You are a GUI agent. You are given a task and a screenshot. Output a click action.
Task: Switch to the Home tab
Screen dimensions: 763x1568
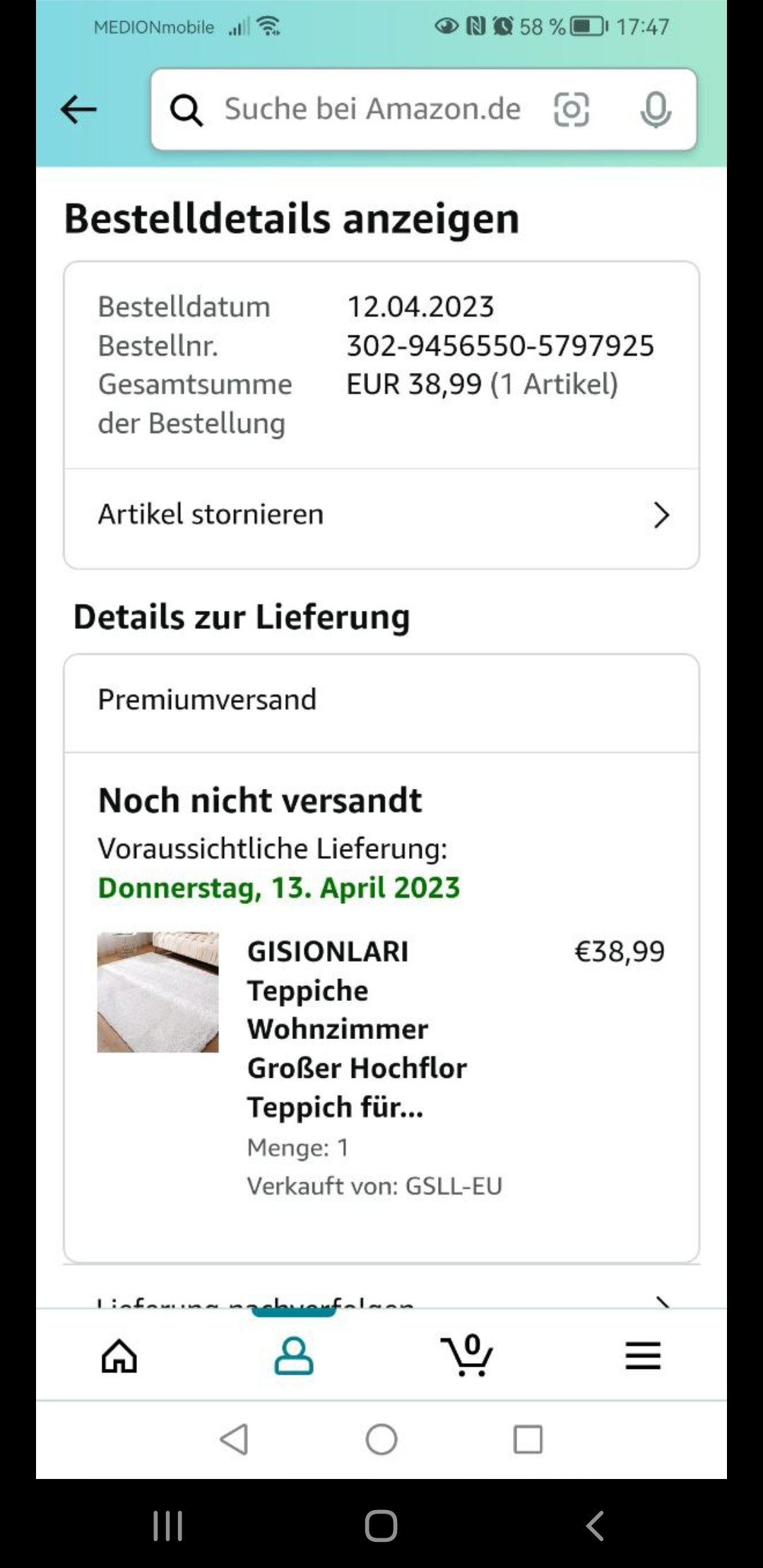point(119,1355)
